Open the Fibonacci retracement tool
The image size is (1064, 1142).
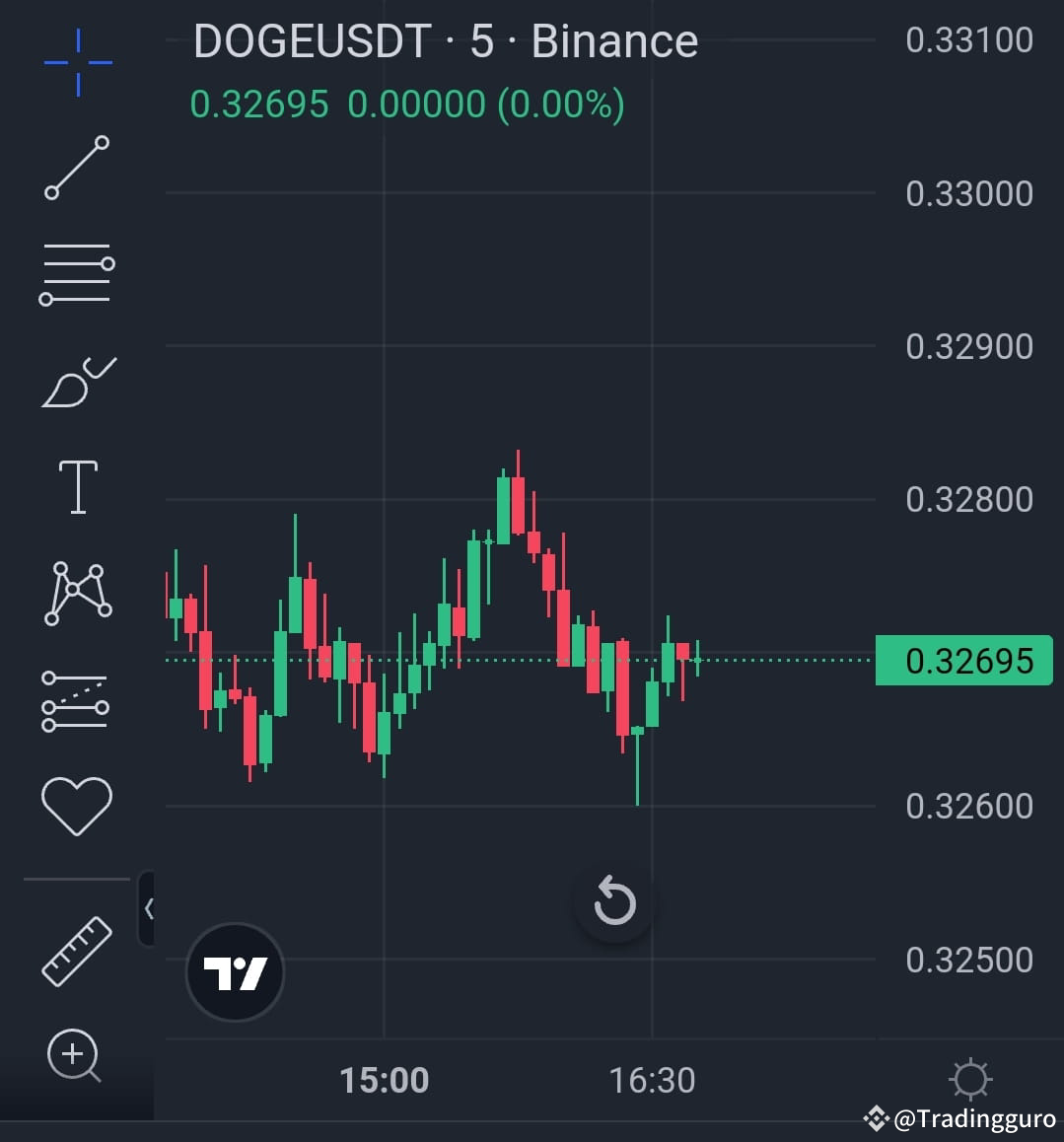(x=77, y=271)
